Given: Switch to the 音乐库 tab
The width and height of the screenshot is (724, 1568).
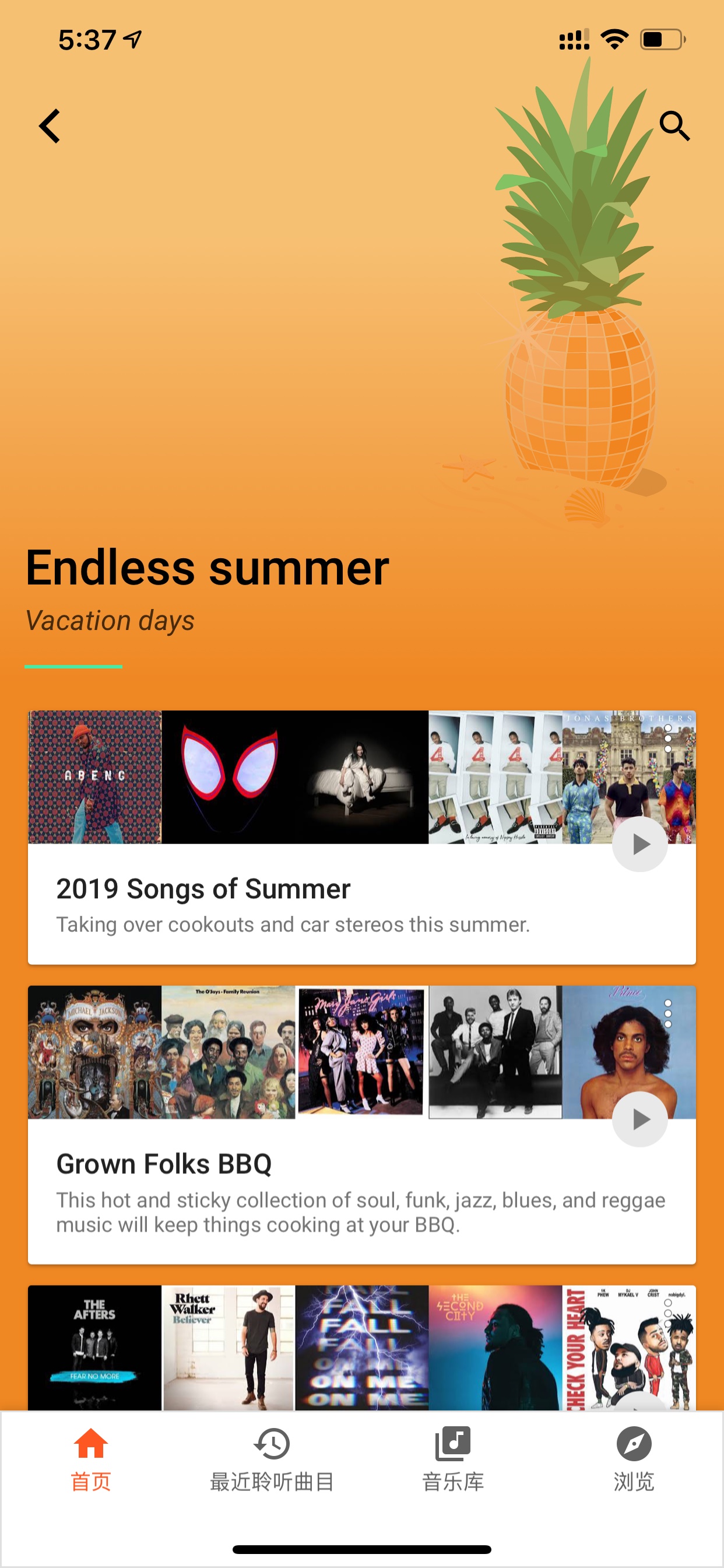Looking at the screenshot, I should [453, 1459].
